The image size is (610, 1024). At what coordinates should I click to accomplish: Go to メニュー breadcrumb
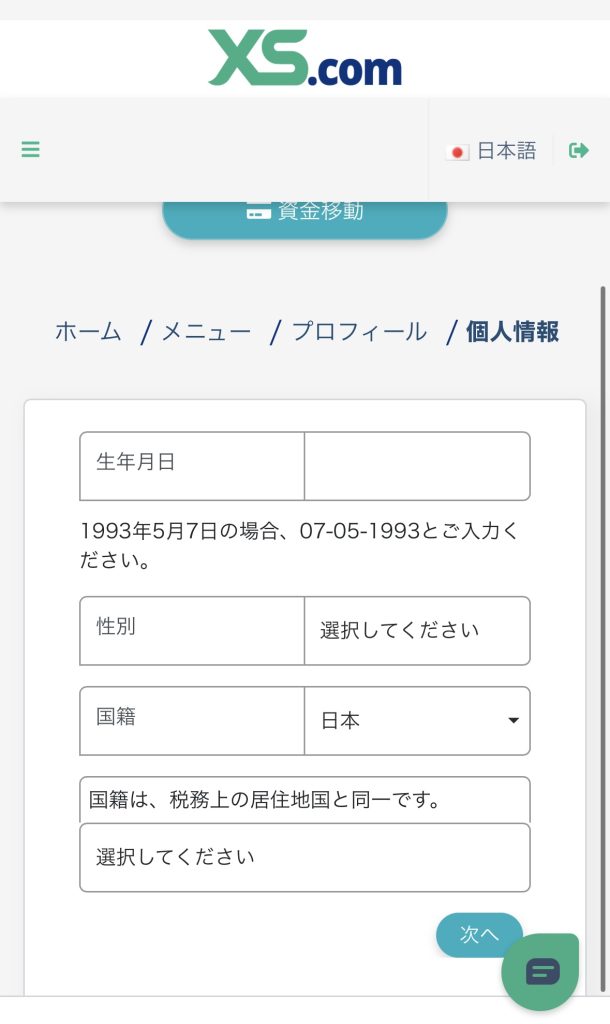coord(206,332)
